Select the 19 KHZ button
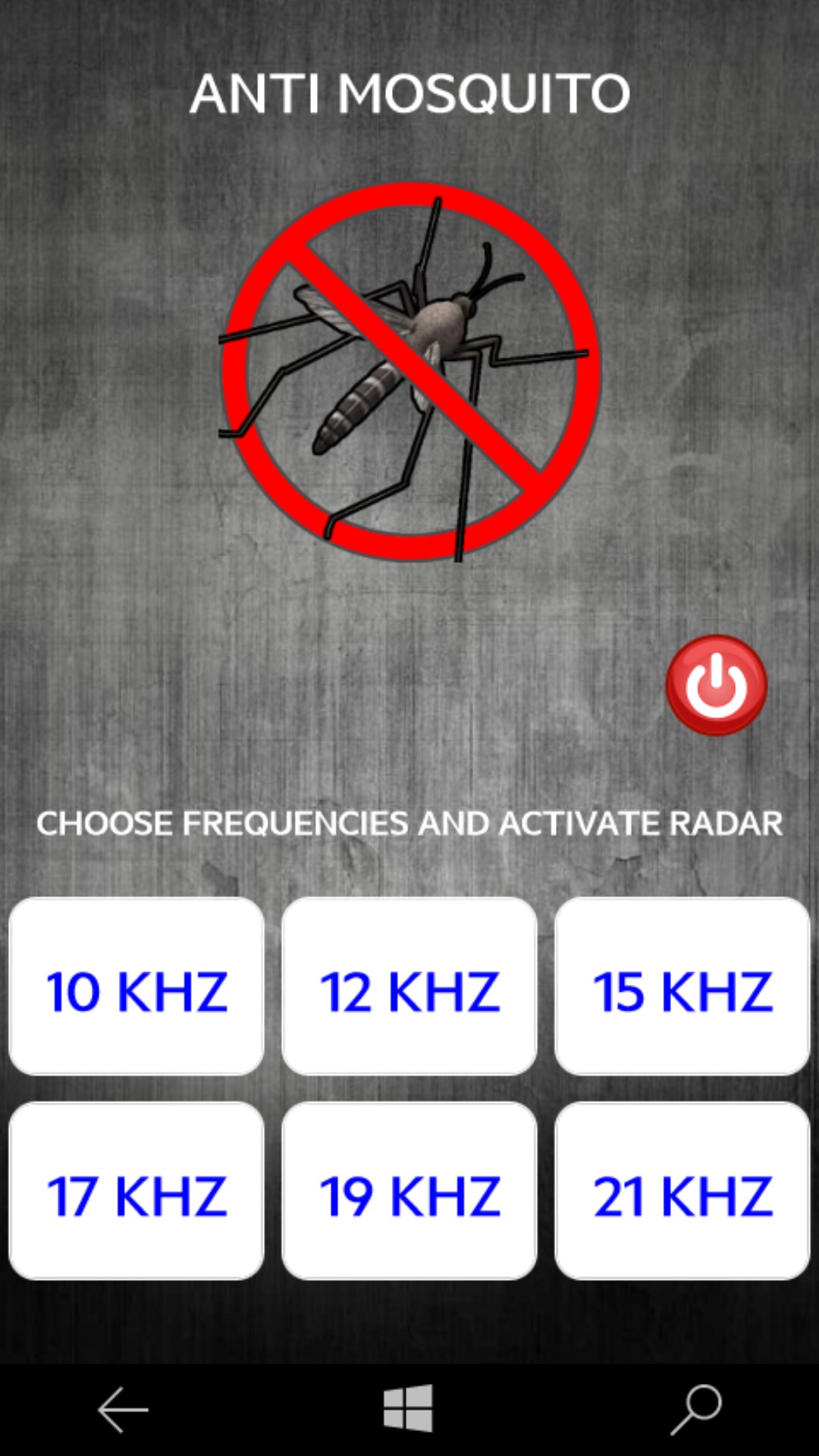 [x=409, y=1191]
